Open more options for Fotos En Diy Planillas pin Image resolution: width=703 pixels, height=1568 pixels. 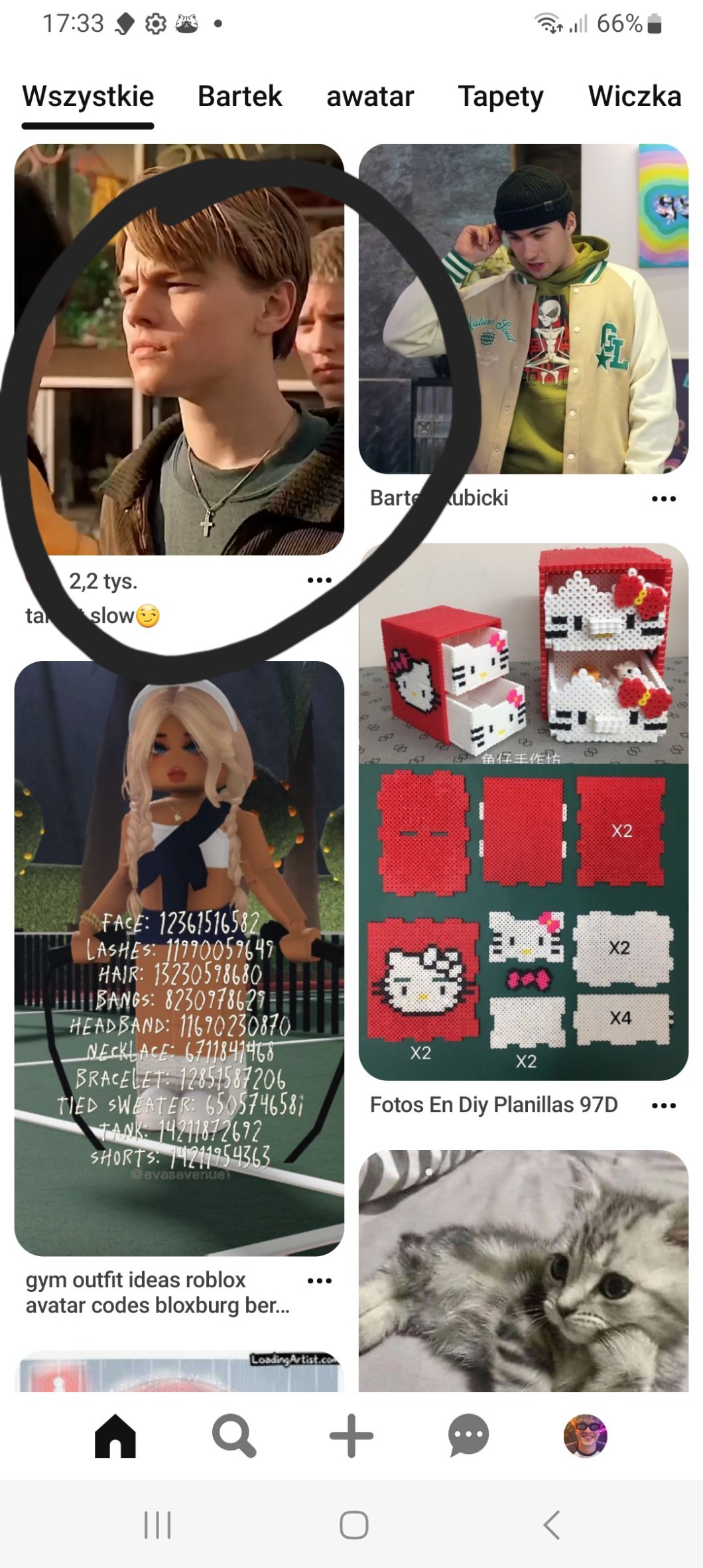(x=663, y=1105)
